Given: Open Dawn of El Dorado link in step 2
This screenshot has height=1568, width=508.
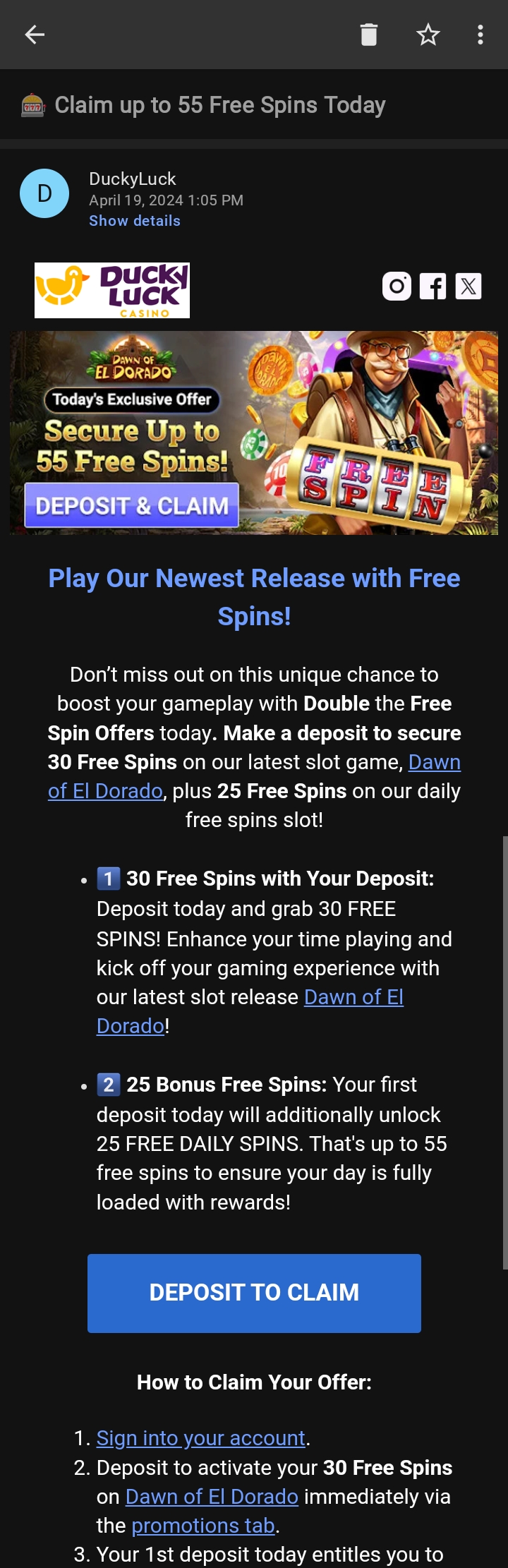Looking at the screenshot, I should coord(212,1497).
